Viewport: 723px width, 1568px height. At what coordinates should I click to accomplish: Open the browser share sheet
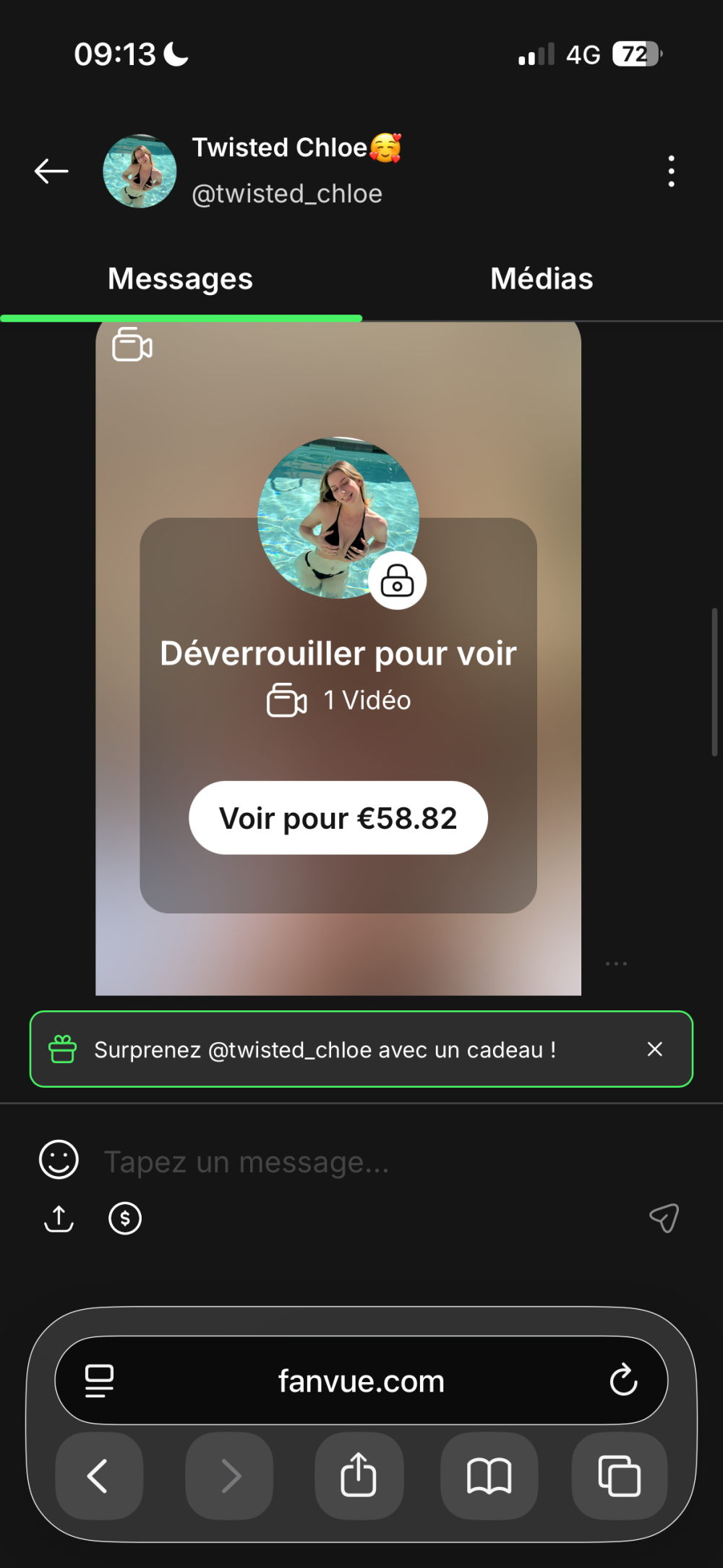[359, 1476]
